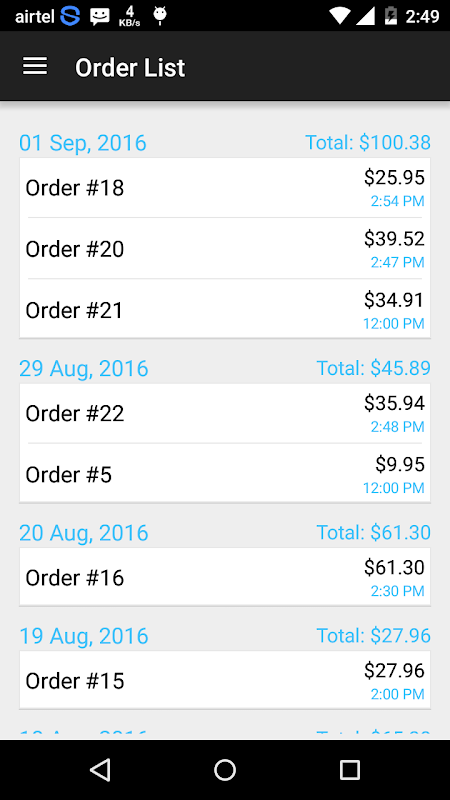Open Order #18 details
The width and height of the screenshot is (450, 800).
coord(225,188)
